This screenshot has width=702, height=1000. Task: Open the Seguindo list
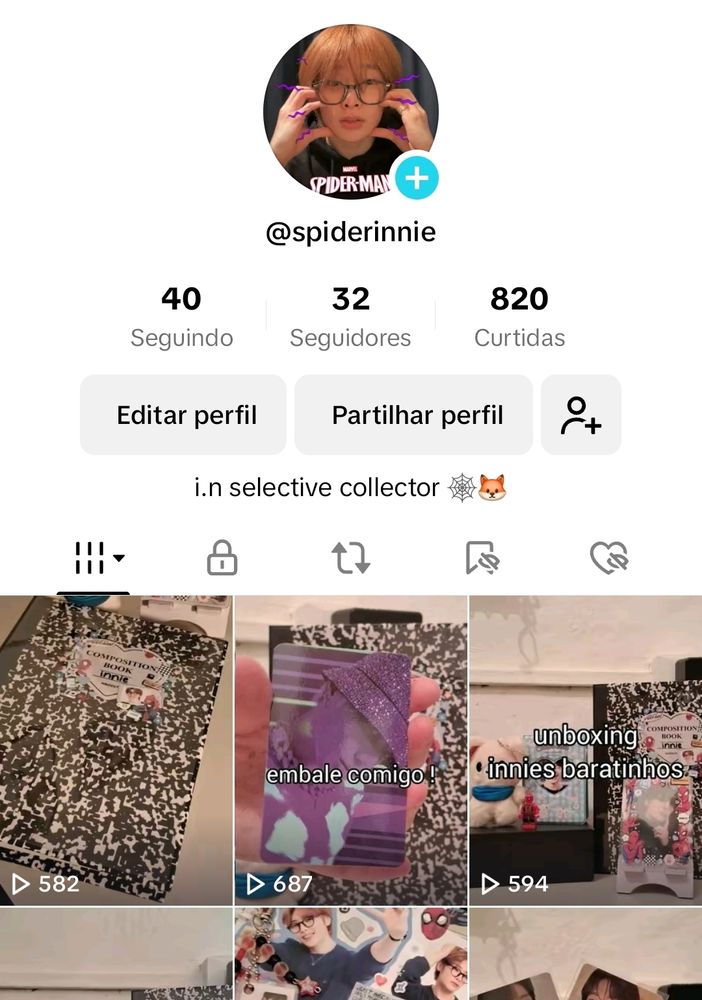[x=182, y=317]
